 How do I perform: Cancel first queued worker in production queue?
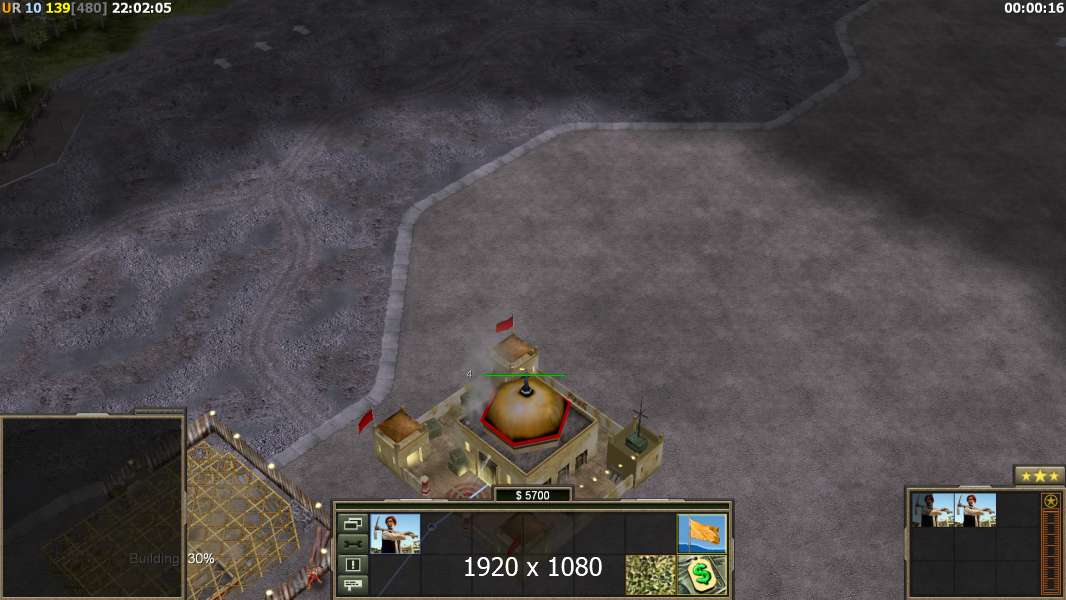tap(933, 509)
